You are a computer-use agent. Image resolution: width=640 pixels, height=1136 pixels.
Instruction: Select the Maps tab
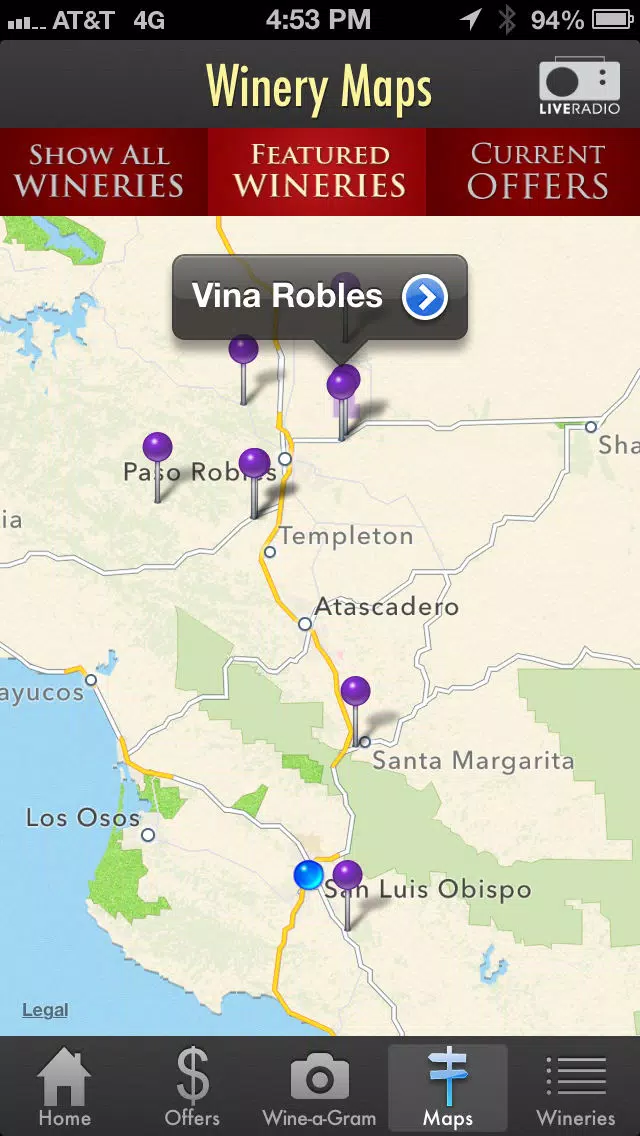[x=447, y=1087]
